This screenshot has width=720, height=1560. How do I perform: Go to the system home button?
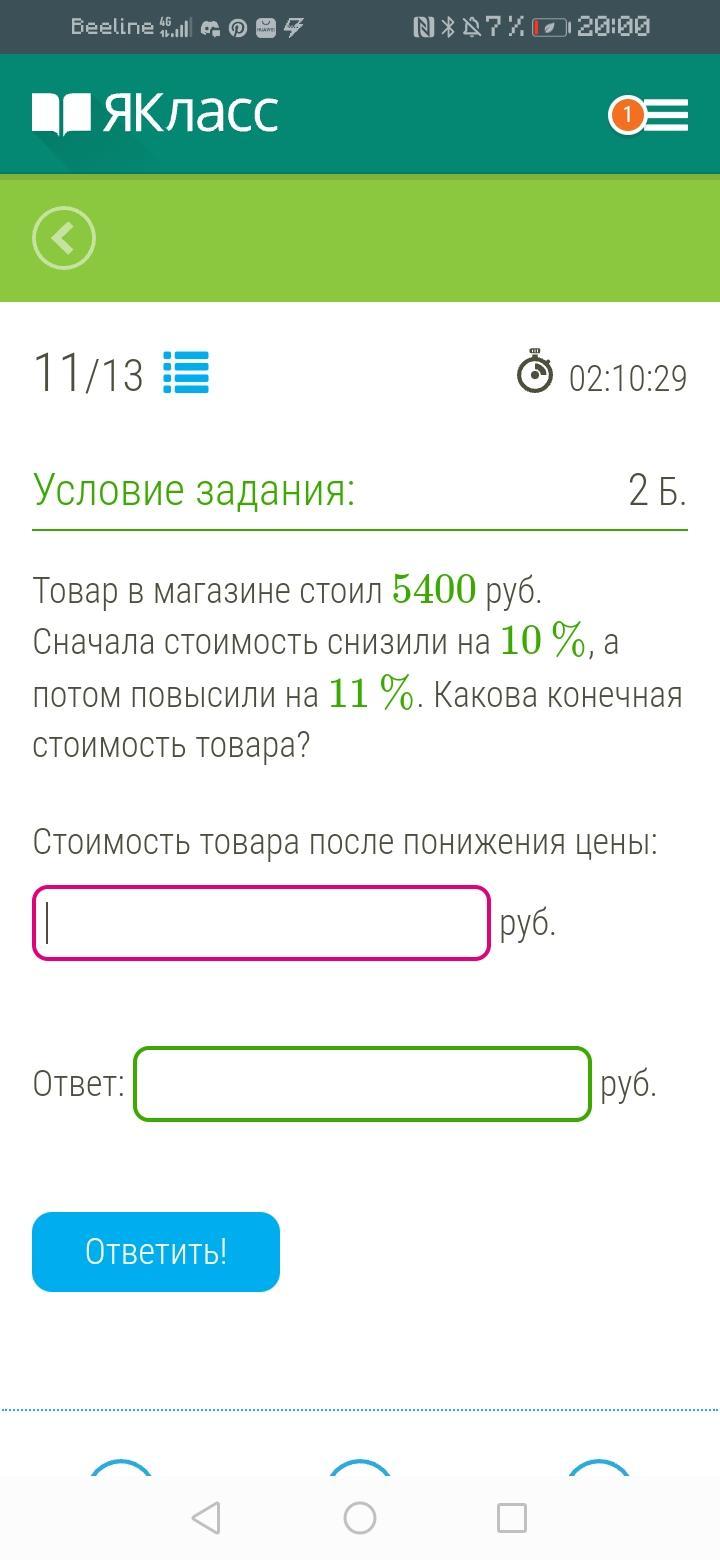[x=360, y=1518]
